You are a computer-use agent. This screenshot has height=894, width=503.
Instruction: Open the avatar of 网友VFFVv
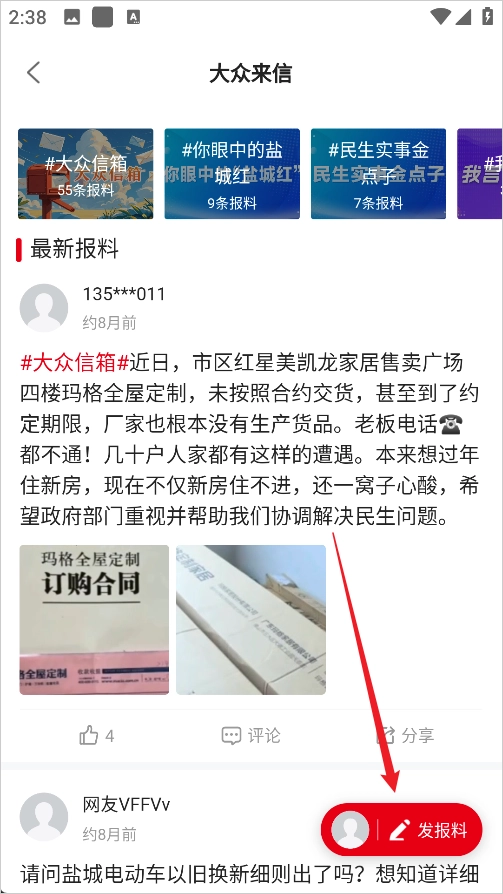(44, 817)
